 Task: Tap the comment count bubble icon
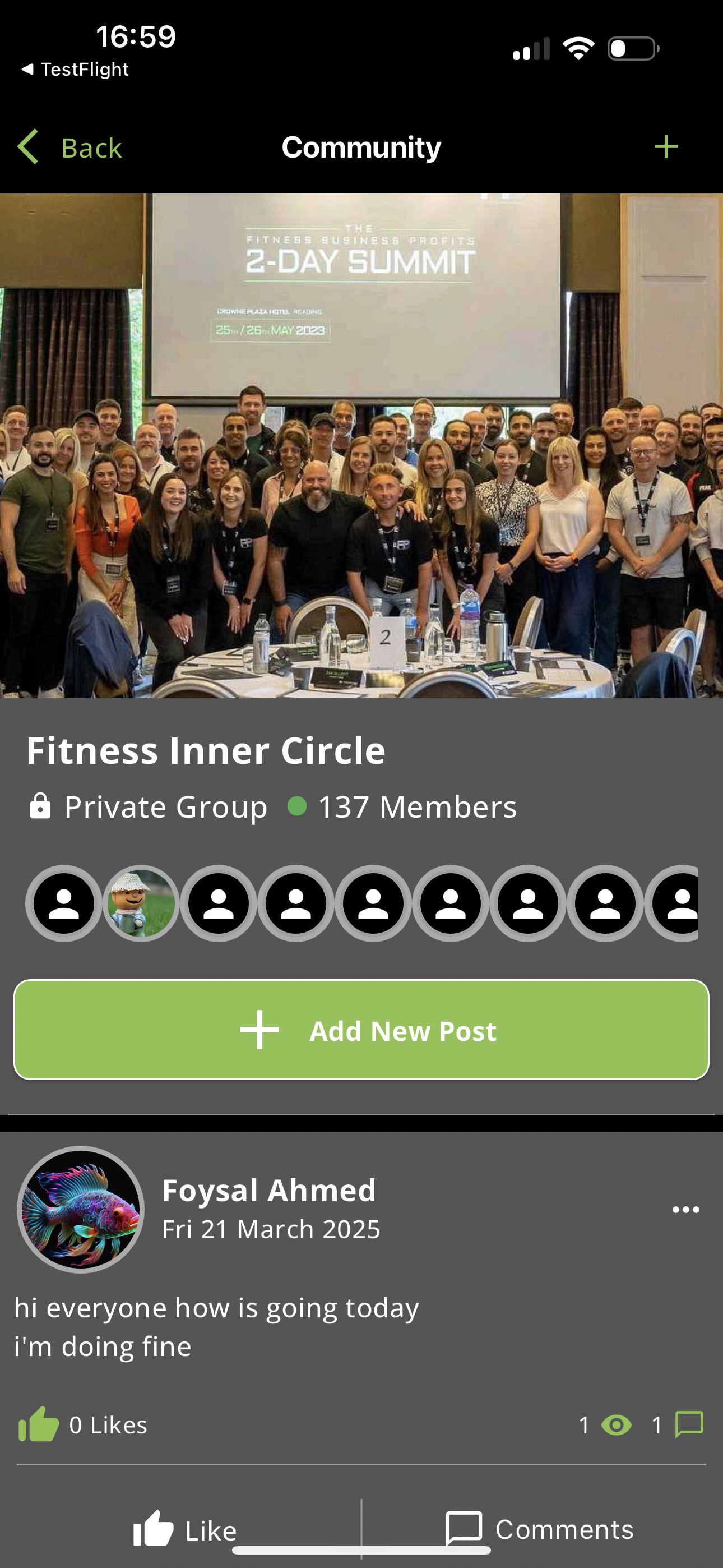[689, 1424]
